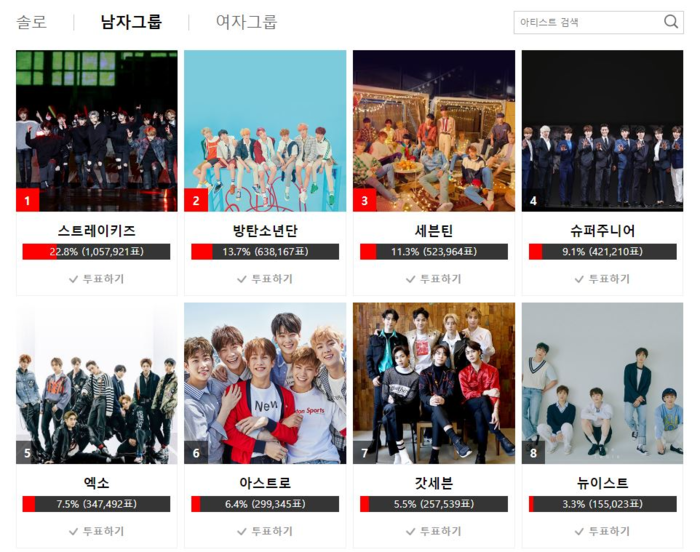This screenshot has height=552, width=700.
Task: Vote for 갓세븐 with 투표하기
Action: (434, 531)
